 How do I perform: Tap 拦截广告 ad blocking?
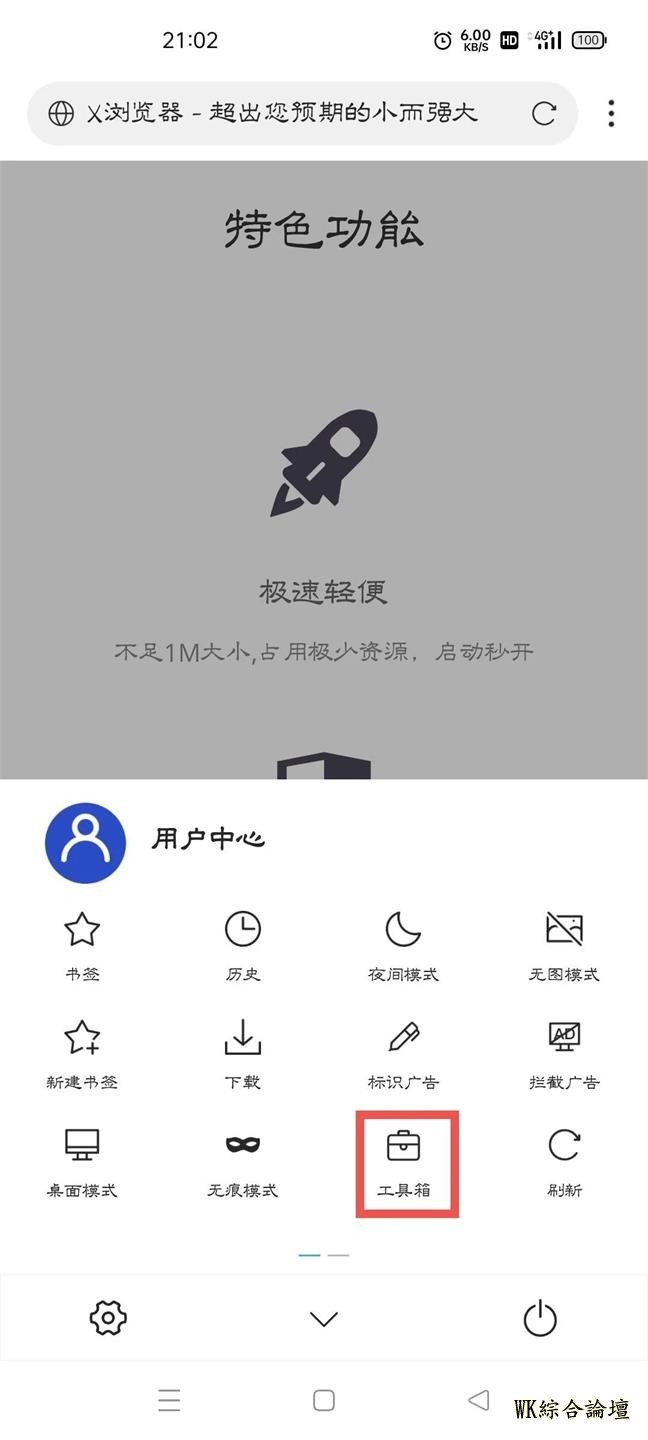(564, 1053)
